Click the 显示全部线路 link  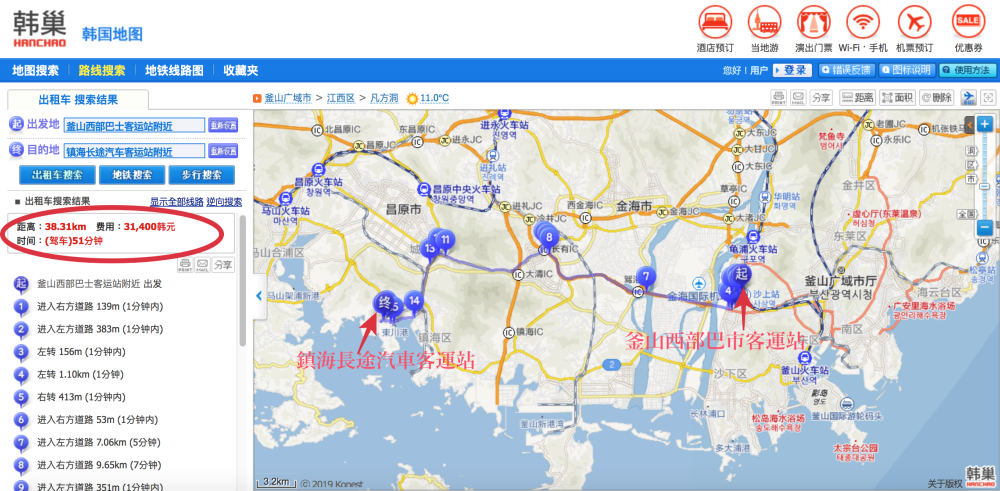click(x=176, y=202)
